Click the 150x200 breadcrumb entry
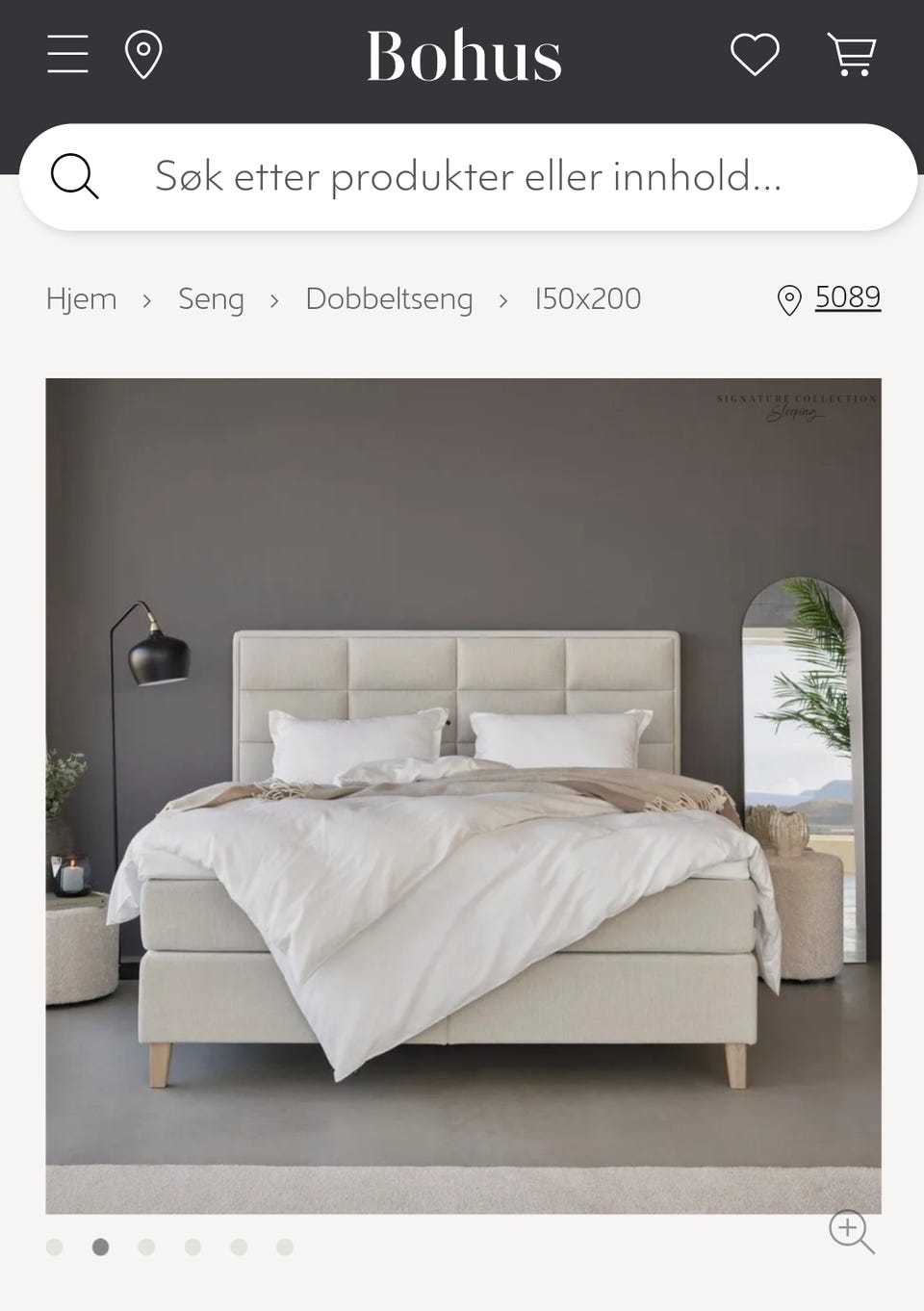The height and width of the screenshot is (1311, 924). [587, 299]
